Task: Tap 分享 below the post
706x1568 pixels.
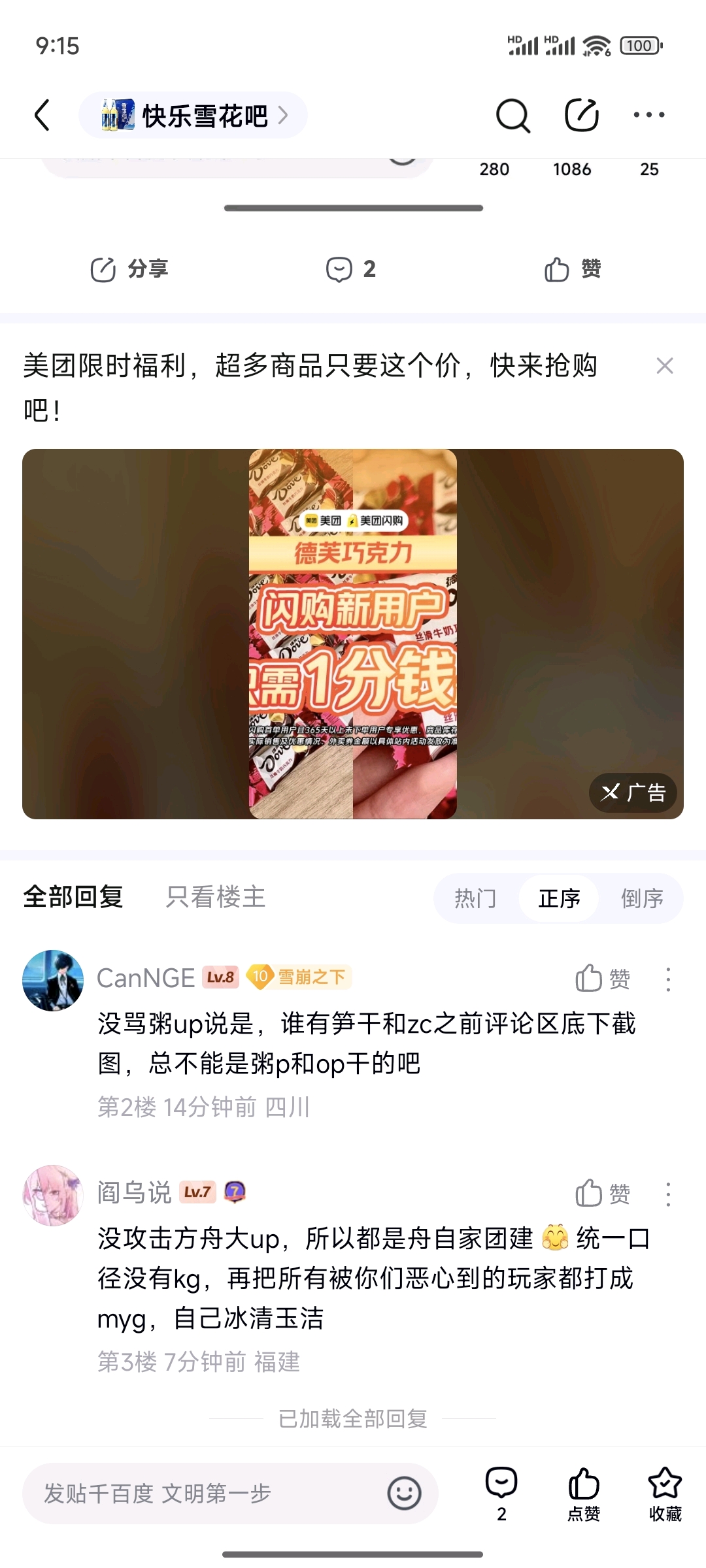Action: pos(129,269)
